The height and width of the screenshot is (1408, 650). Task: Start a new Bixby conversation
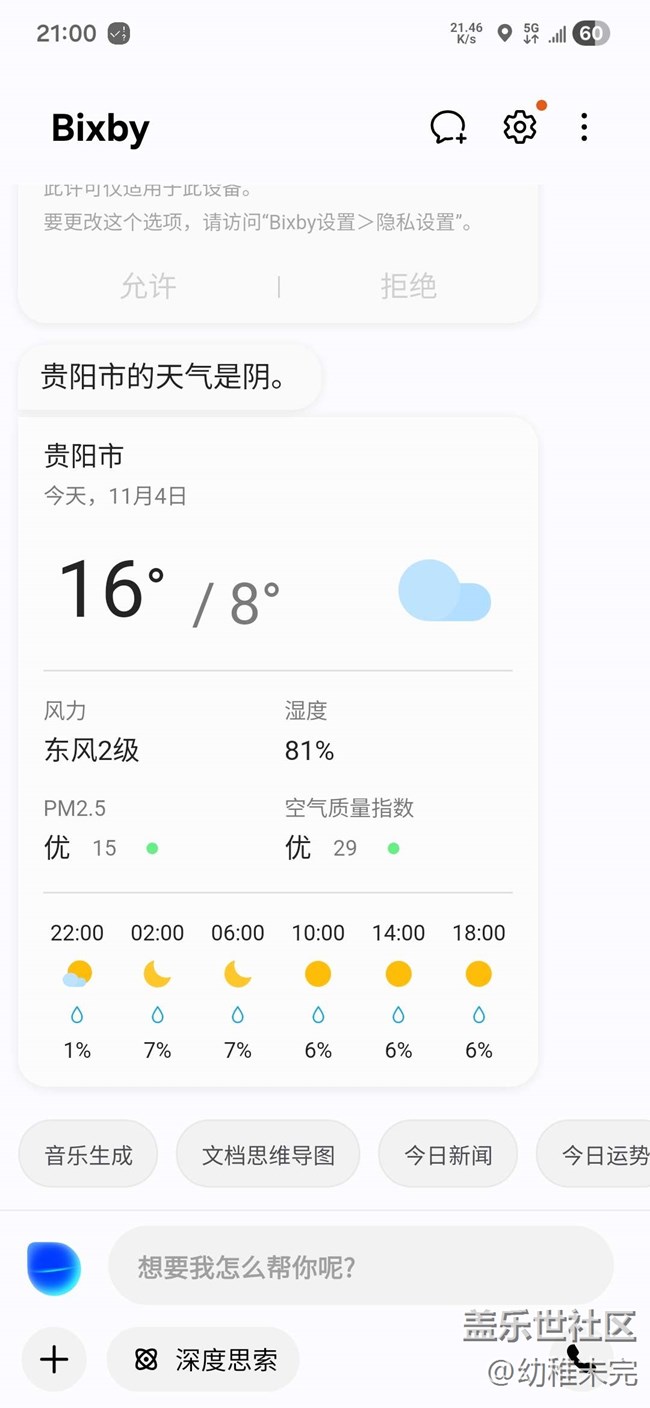pos(448,127)
